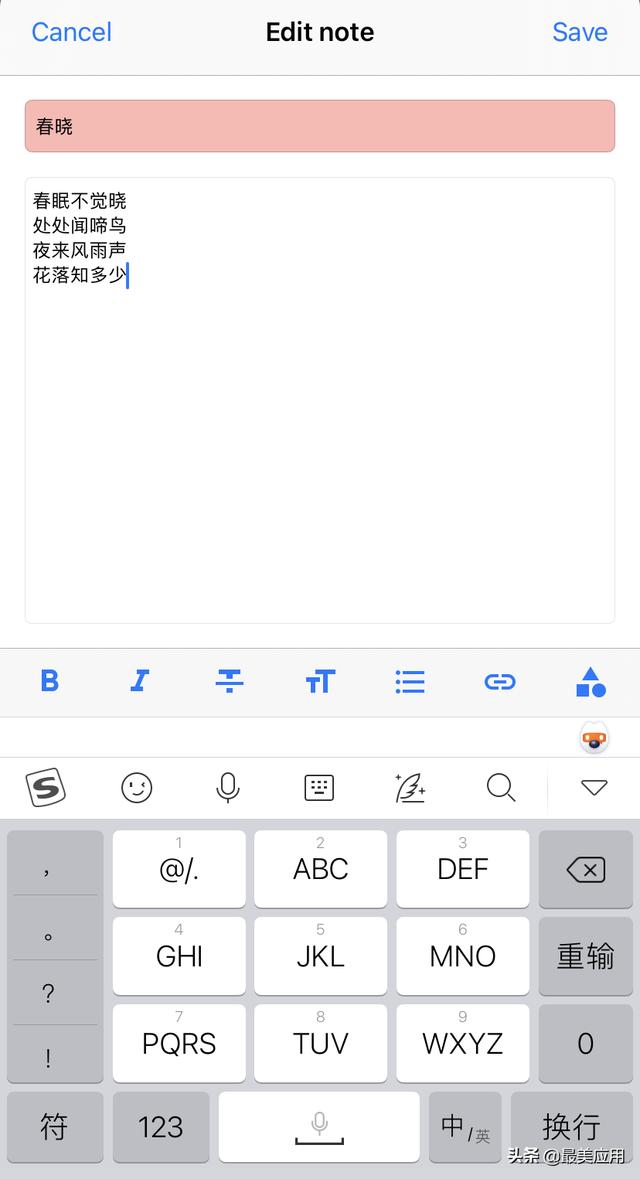Apply bold formatting
The image size is (640, 1179).
(x=50, y=681)
